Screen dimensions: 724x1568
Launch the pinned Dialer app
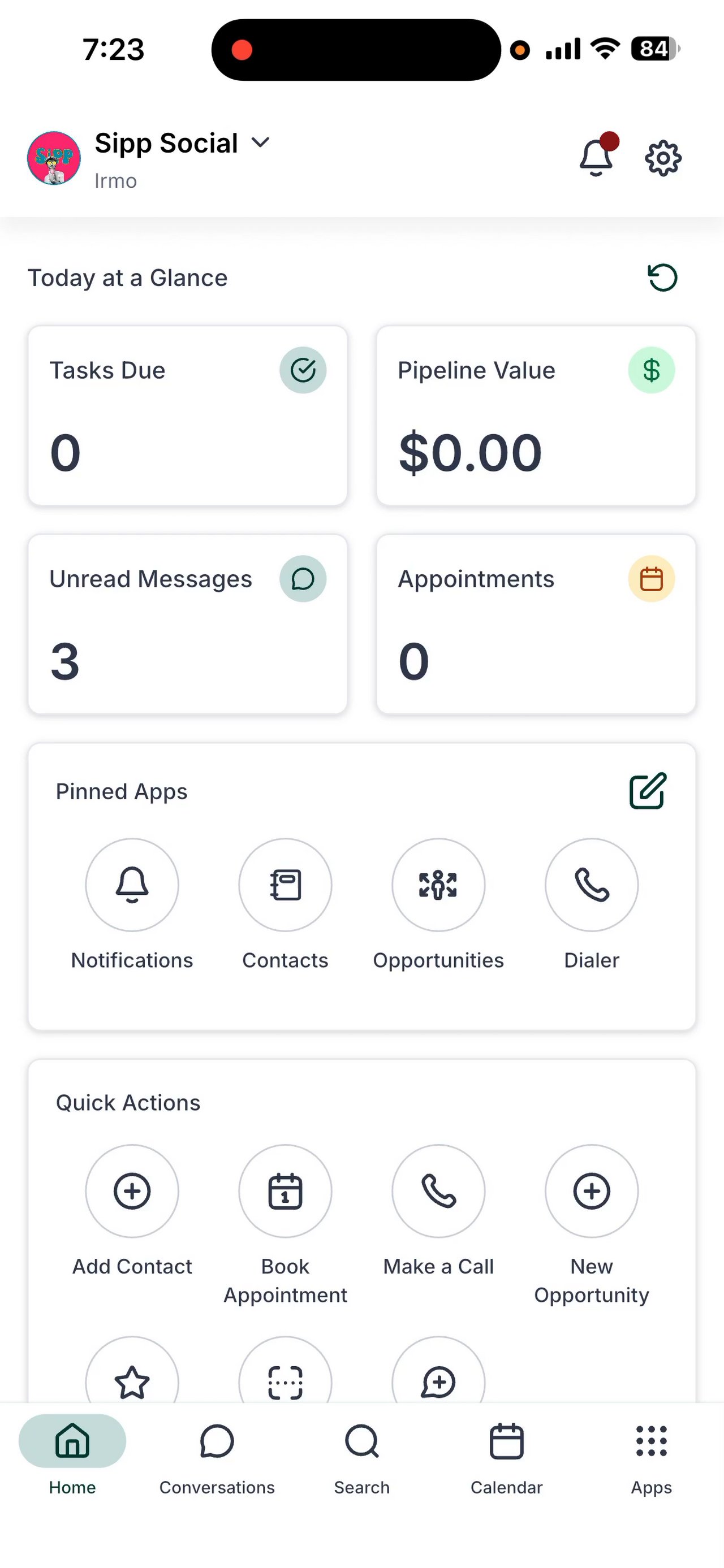(x=591, y=885)
